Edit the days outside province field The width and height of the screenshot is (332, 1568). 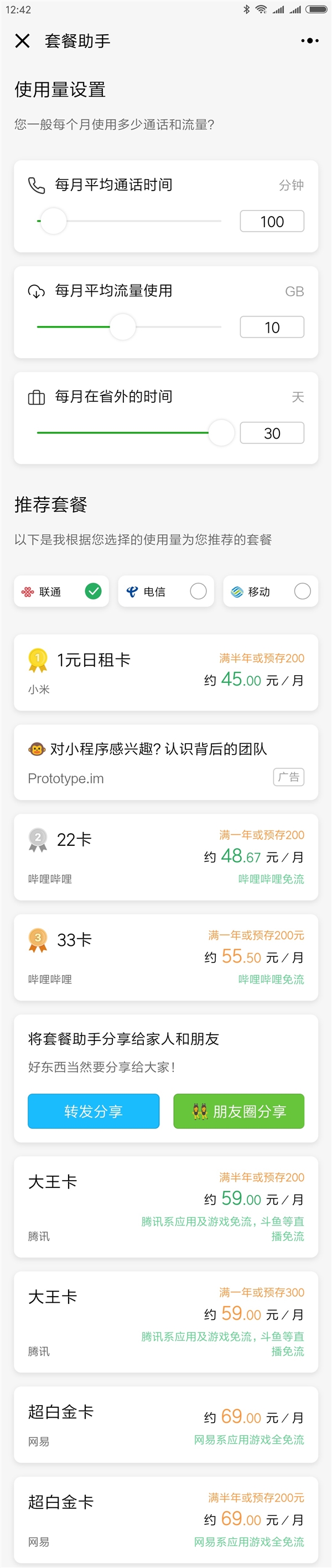point(272,433)
